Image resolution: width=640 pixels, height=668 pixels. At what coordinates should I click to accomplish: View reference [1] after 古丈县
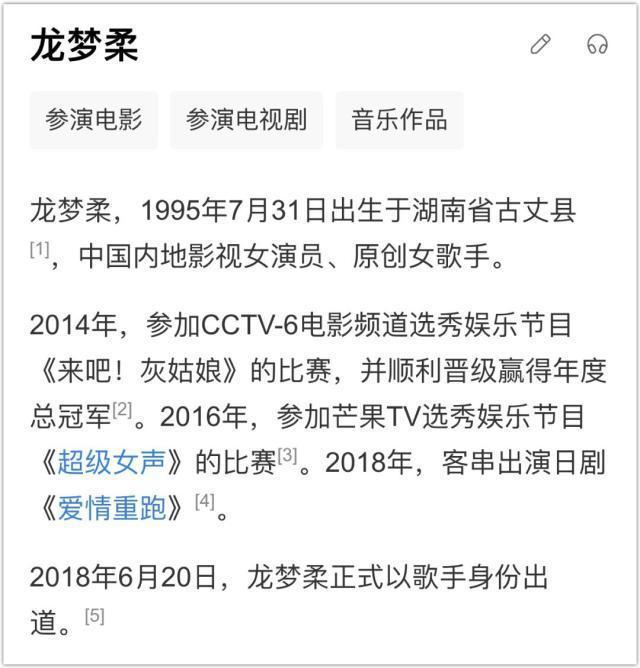(39, 249)
